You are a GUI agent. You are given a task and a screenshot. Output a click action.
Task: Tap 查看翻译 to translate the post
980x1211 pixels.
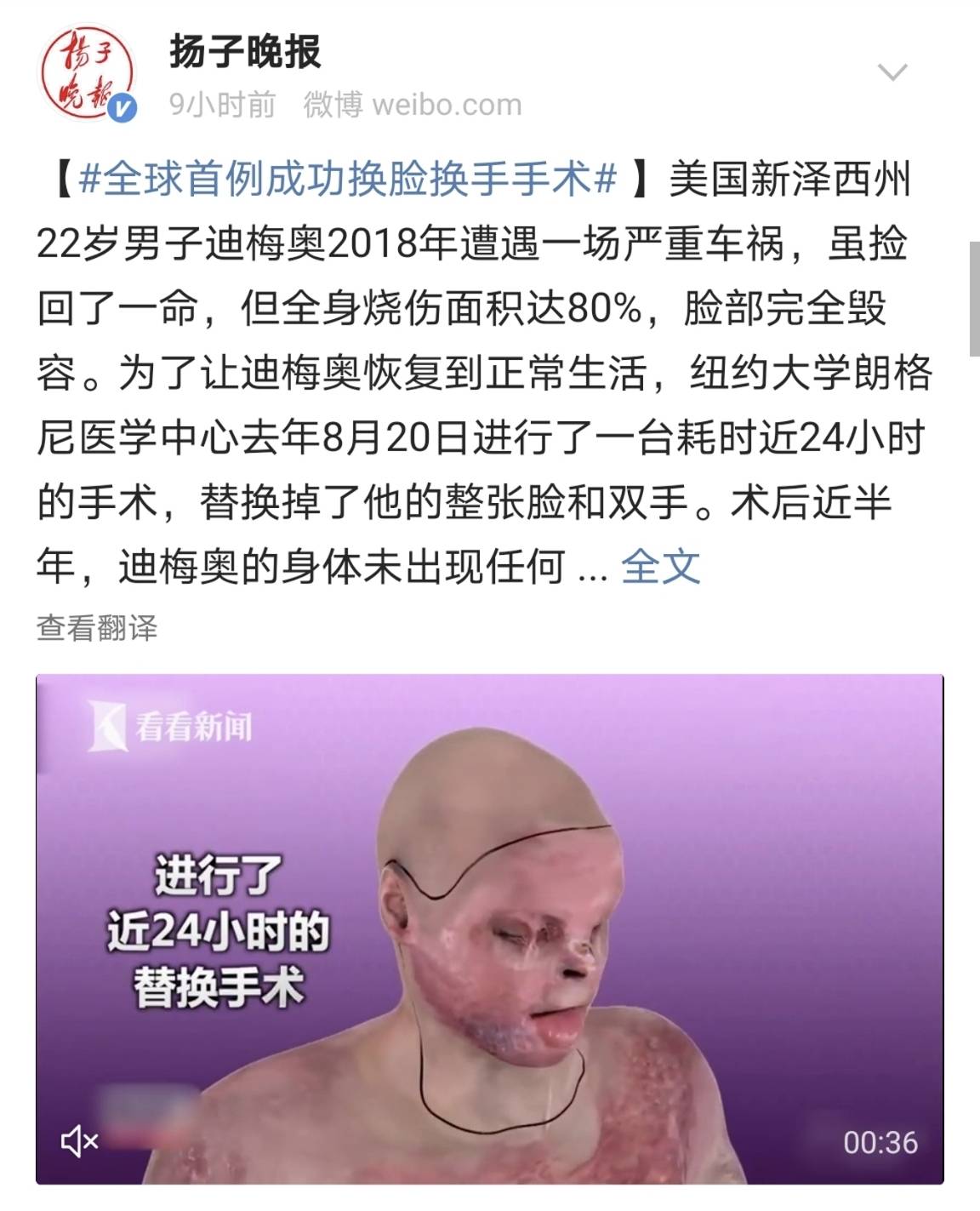(97, 628)
